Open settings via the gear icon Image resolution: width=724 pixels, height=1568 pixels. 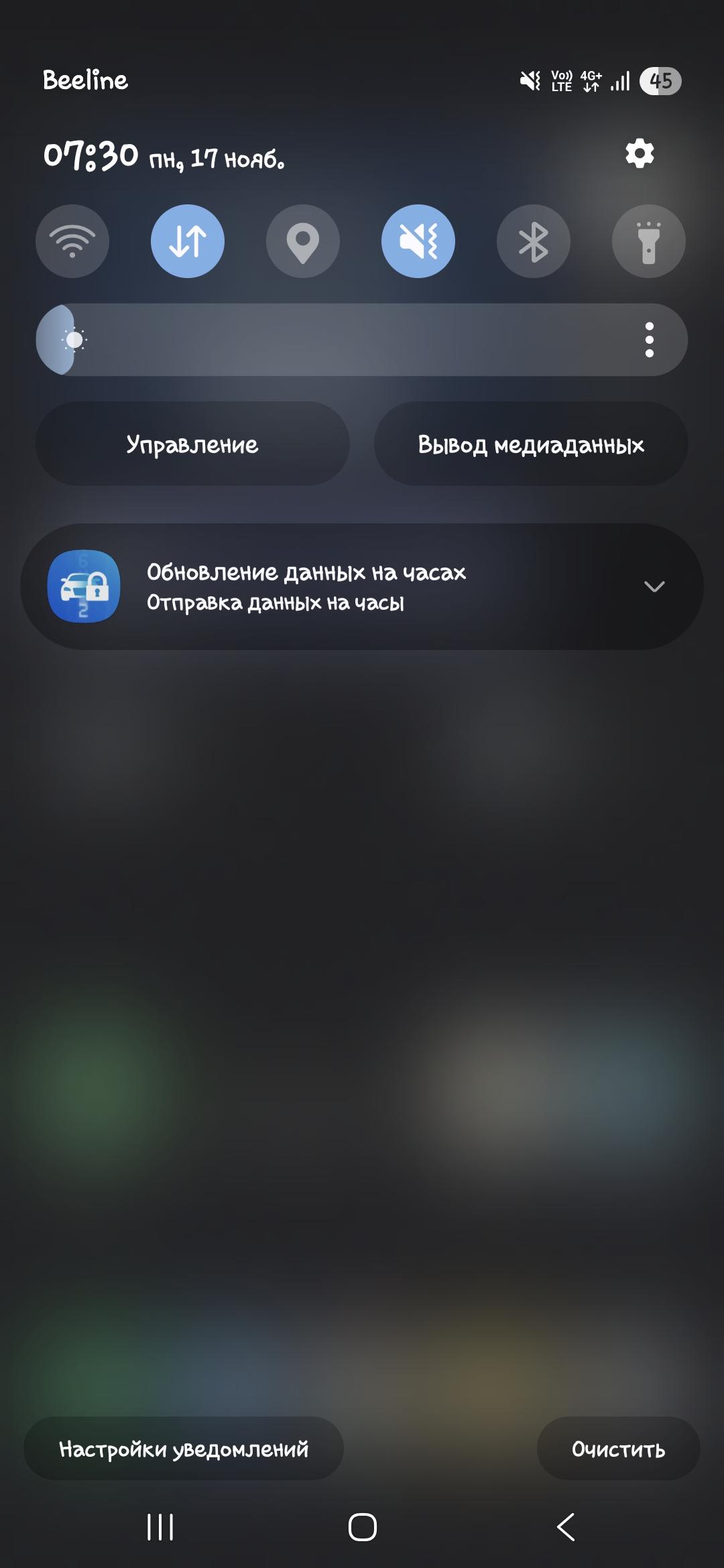pyautogui.click(x=640, y=153)
